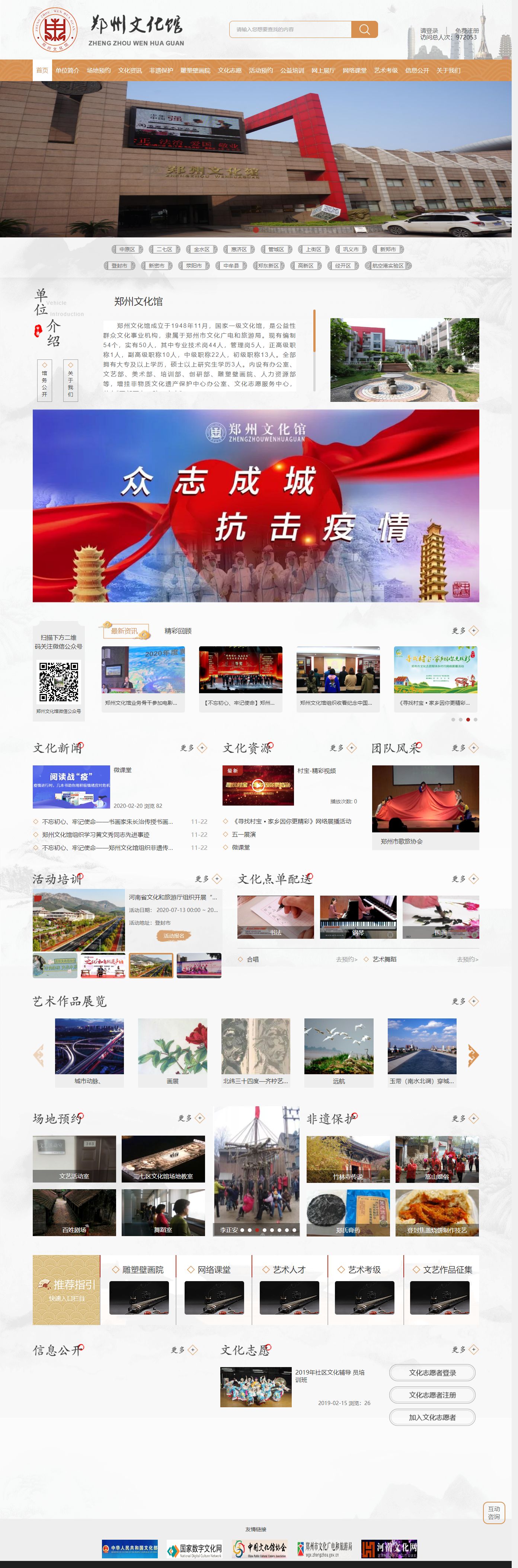Open the 请登录 login link

click(429, 31)
